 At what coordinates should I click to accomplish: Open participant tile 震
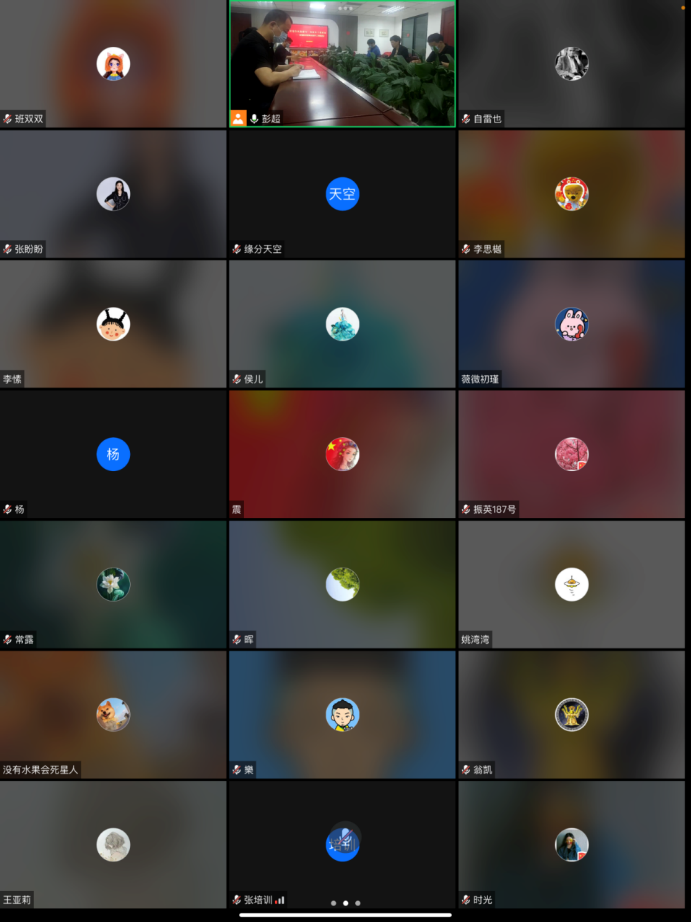tap(342, 453)
